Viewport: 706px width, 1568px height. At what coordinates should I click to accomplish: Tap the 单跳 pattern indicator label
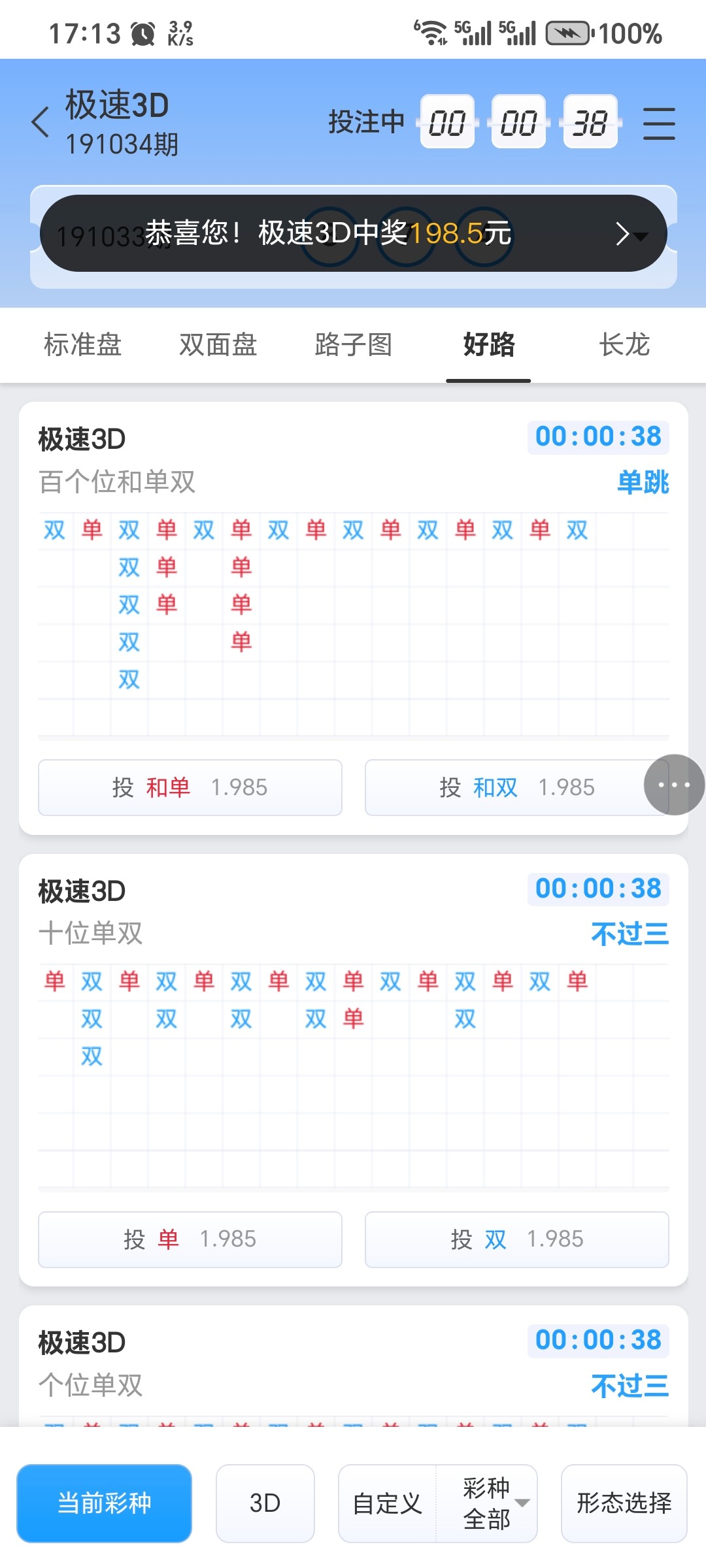click(x=643, y=482)
